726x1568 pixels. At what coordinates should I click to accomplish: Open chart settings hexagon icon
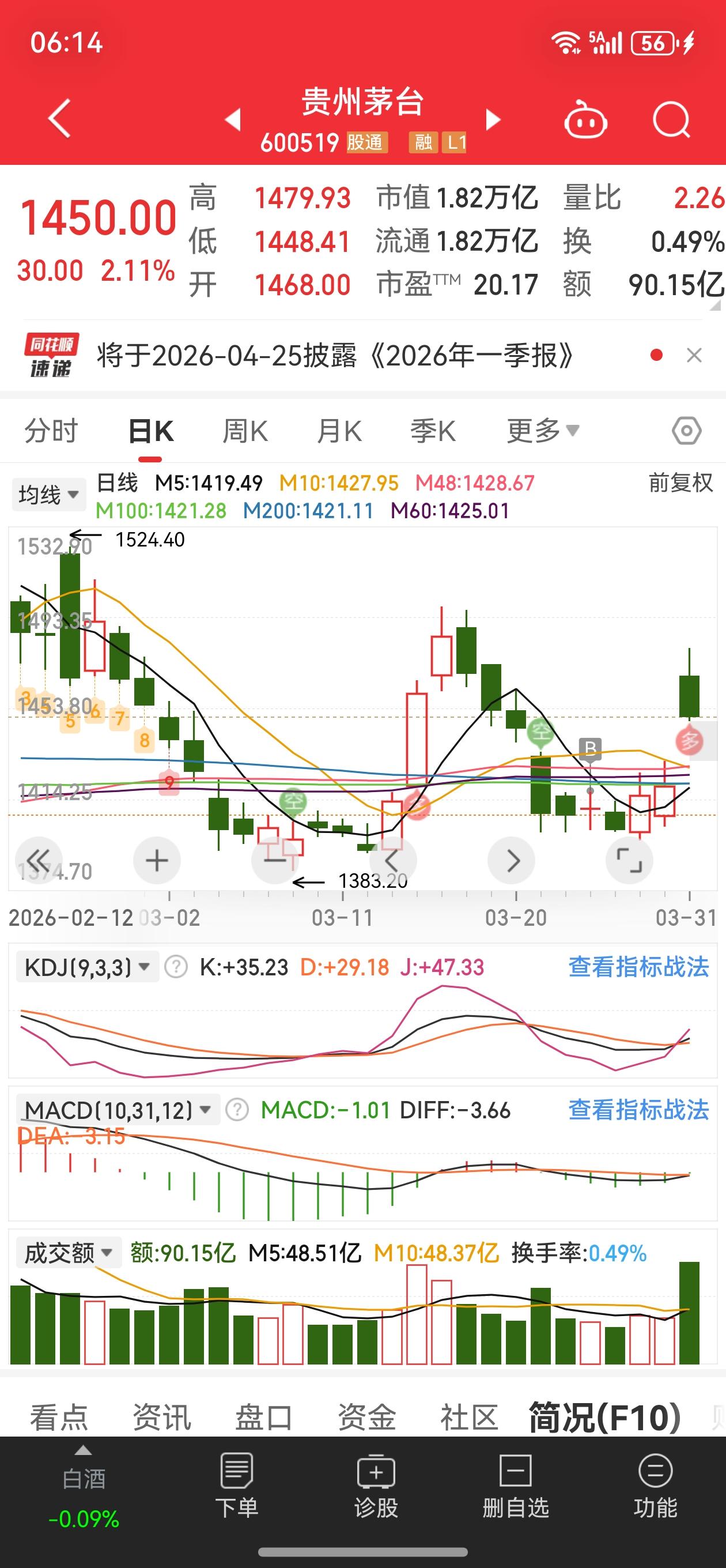pyautogui.click(x=686, y=431)
